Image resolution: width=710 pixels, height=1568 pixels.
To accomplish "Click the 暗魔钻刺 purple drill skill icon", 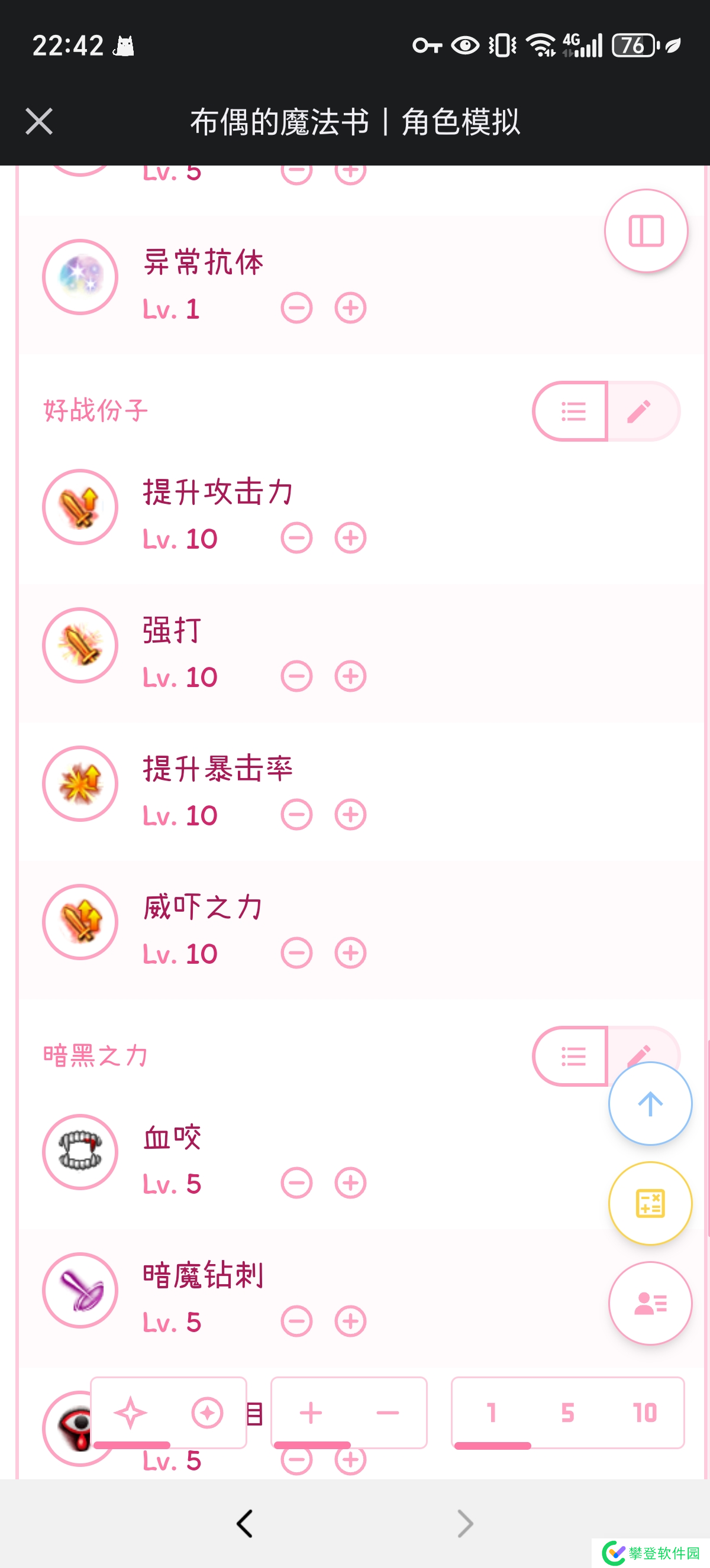I will coord(80,1291).
